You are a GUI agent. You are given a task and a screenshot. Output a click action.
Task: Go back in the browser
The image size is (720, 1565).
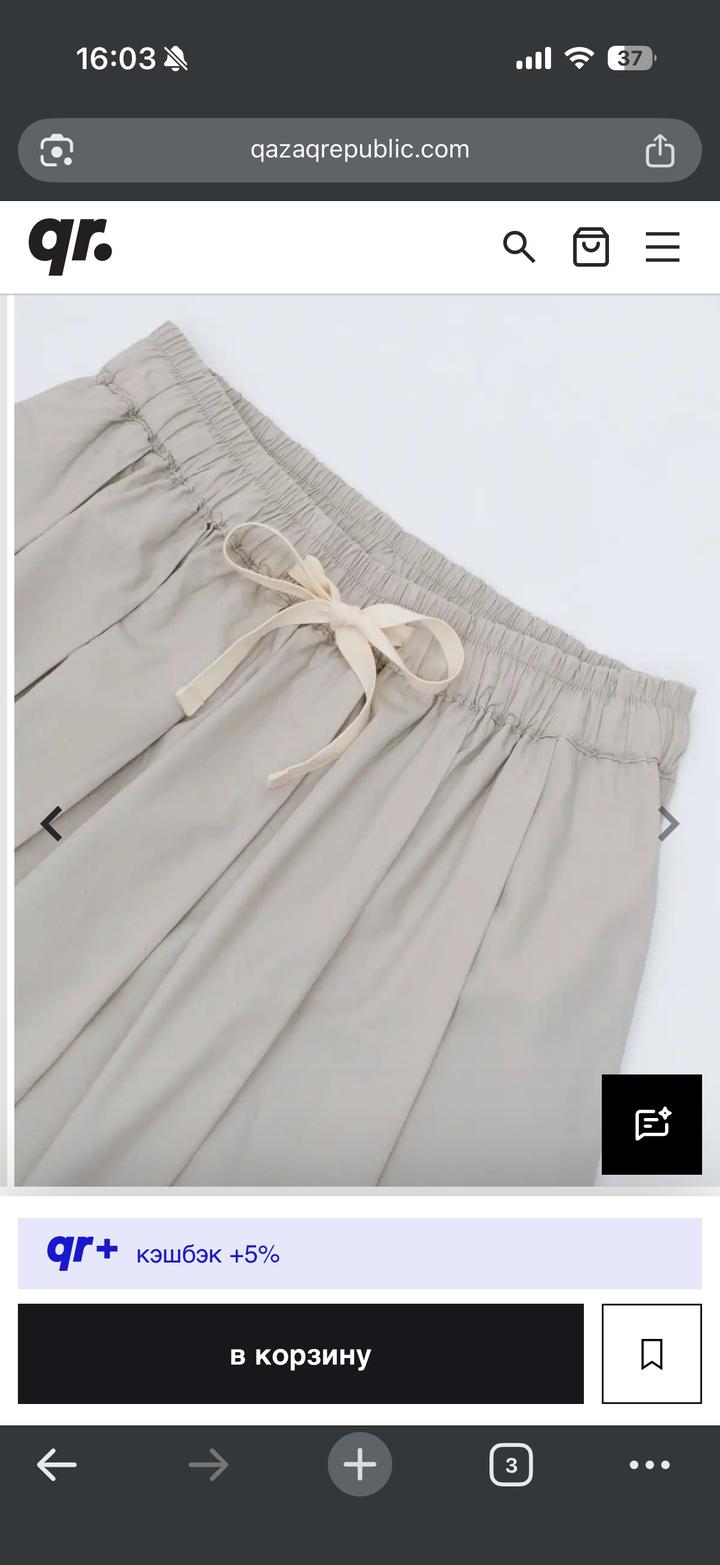coord(57,1465)
